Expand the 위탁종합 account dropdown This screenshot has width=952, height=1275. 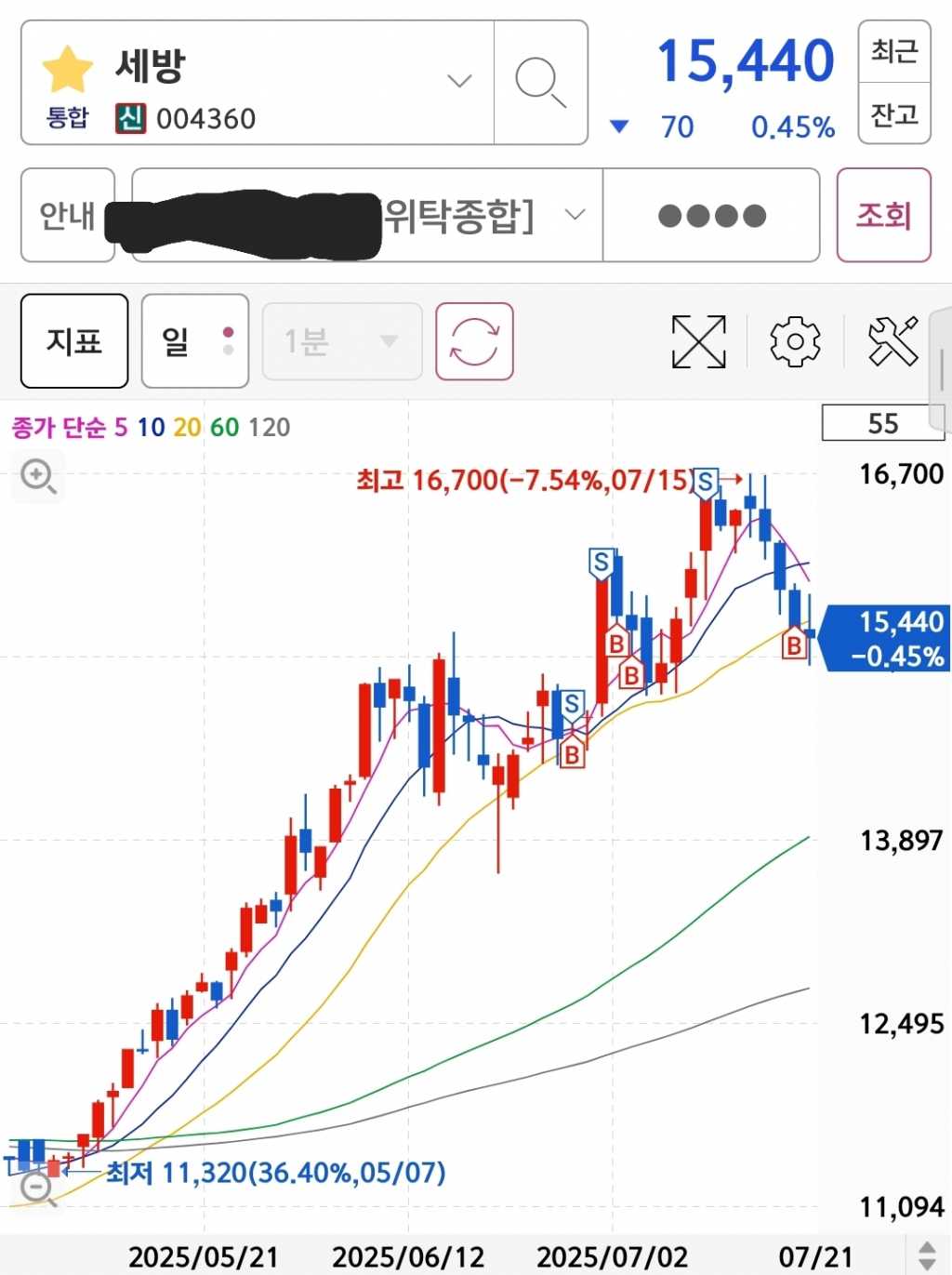(x=575, y=215)
